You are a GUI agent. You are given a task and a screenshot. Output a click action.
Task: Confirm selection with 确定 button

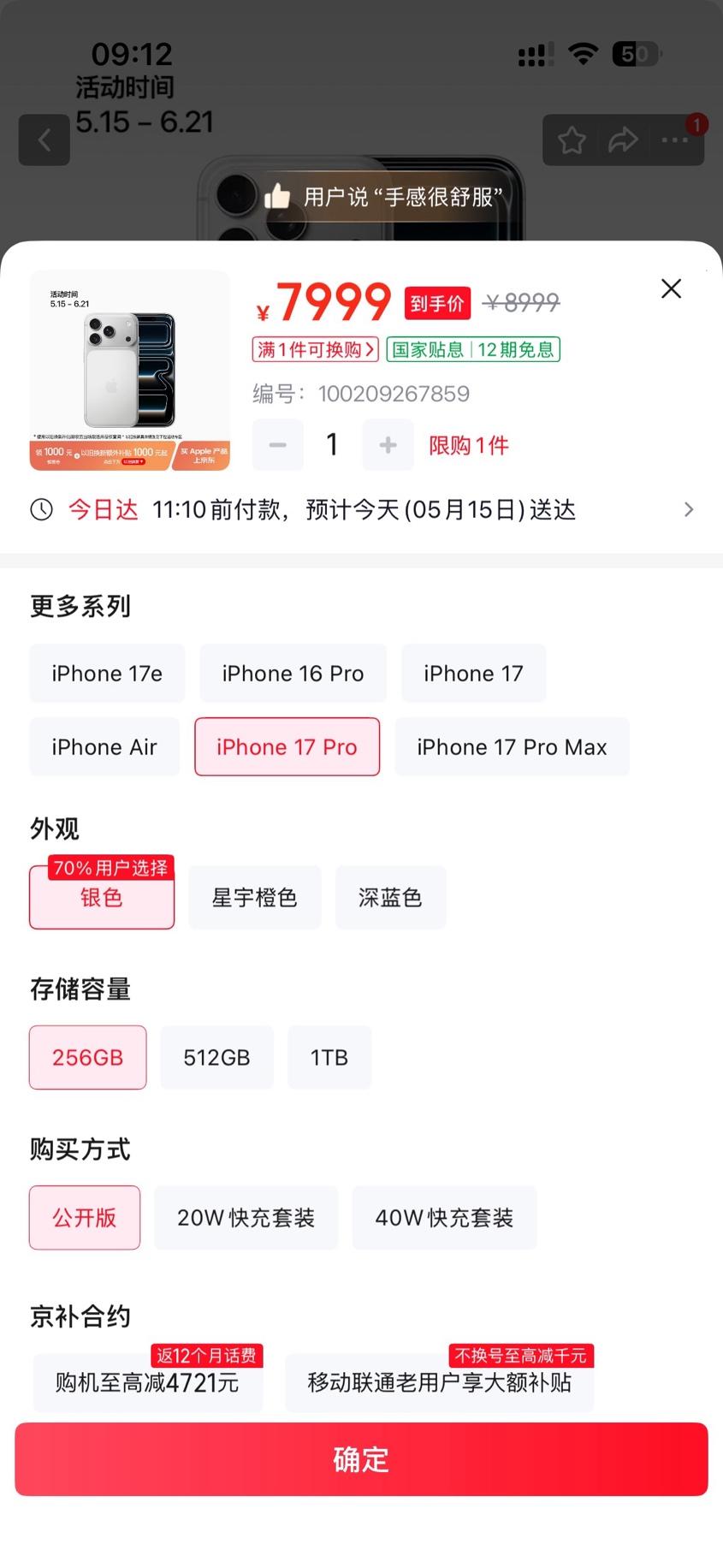tap(361, 1459)
